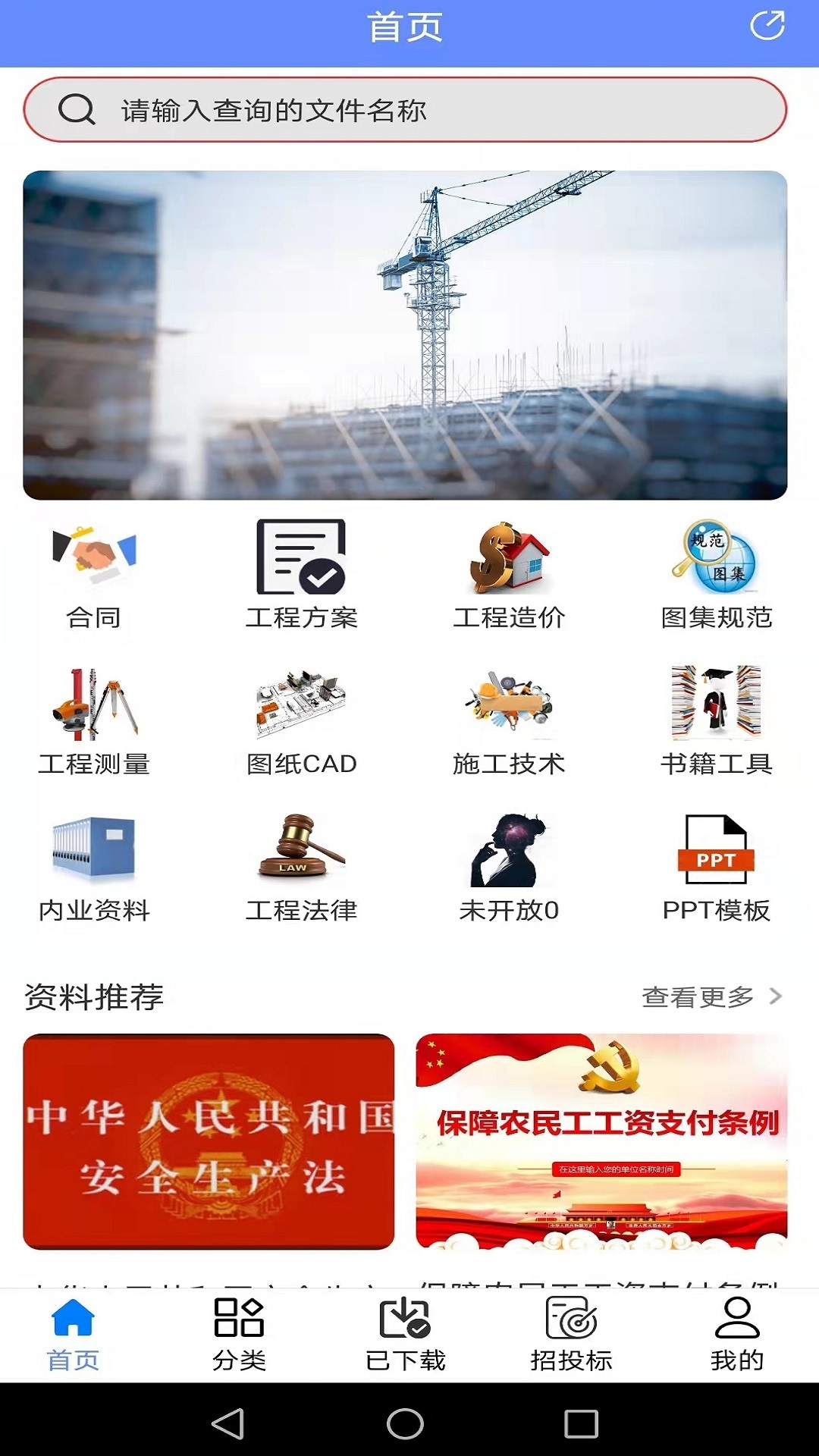The height and width of the screenshot is (1456, 819).
Task: Open the 我的 profile tab
Action: click(x=736, y=1335)
